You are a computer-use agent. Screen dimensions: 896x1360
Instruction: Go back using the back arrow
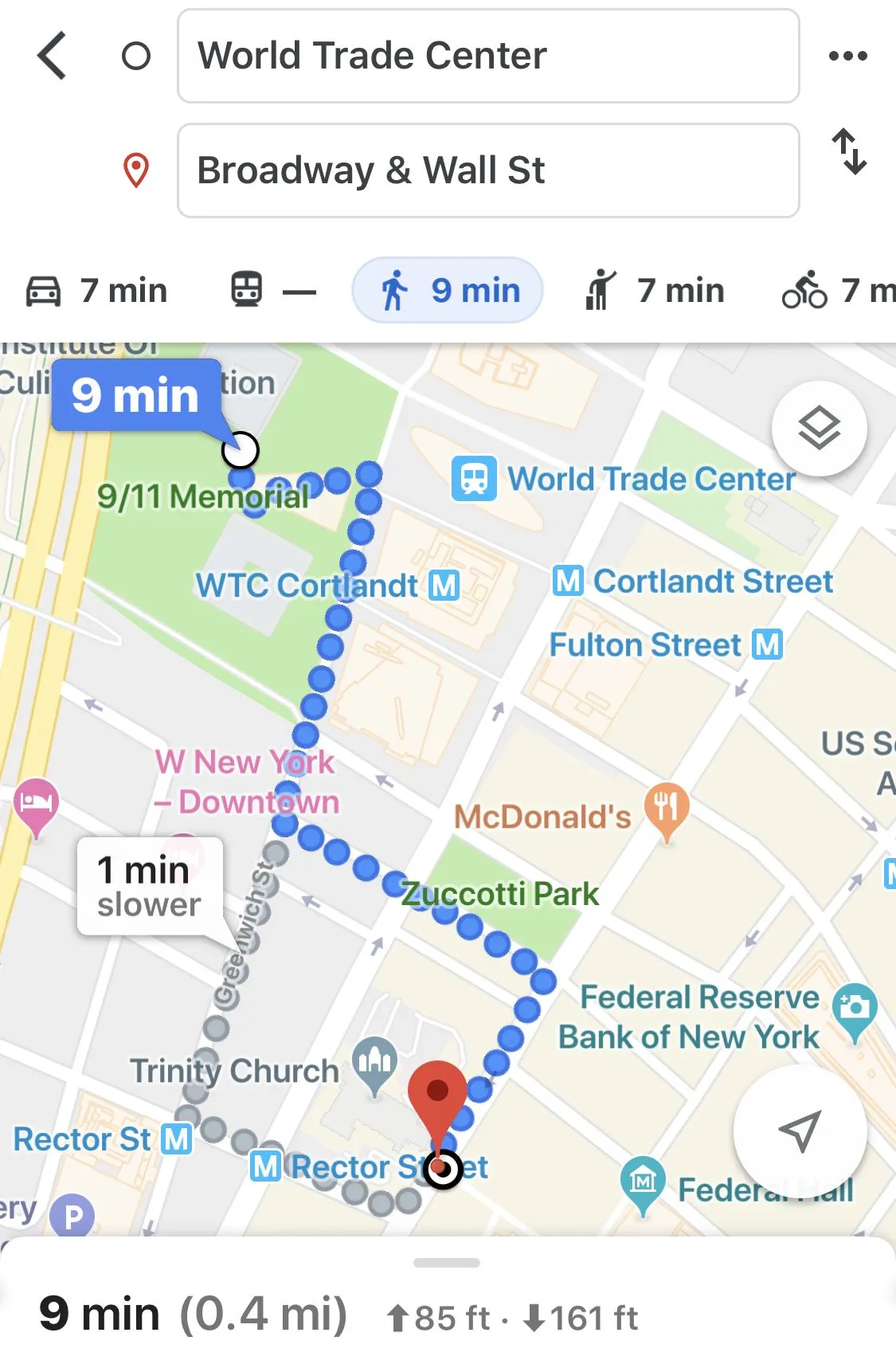(53, 56)
